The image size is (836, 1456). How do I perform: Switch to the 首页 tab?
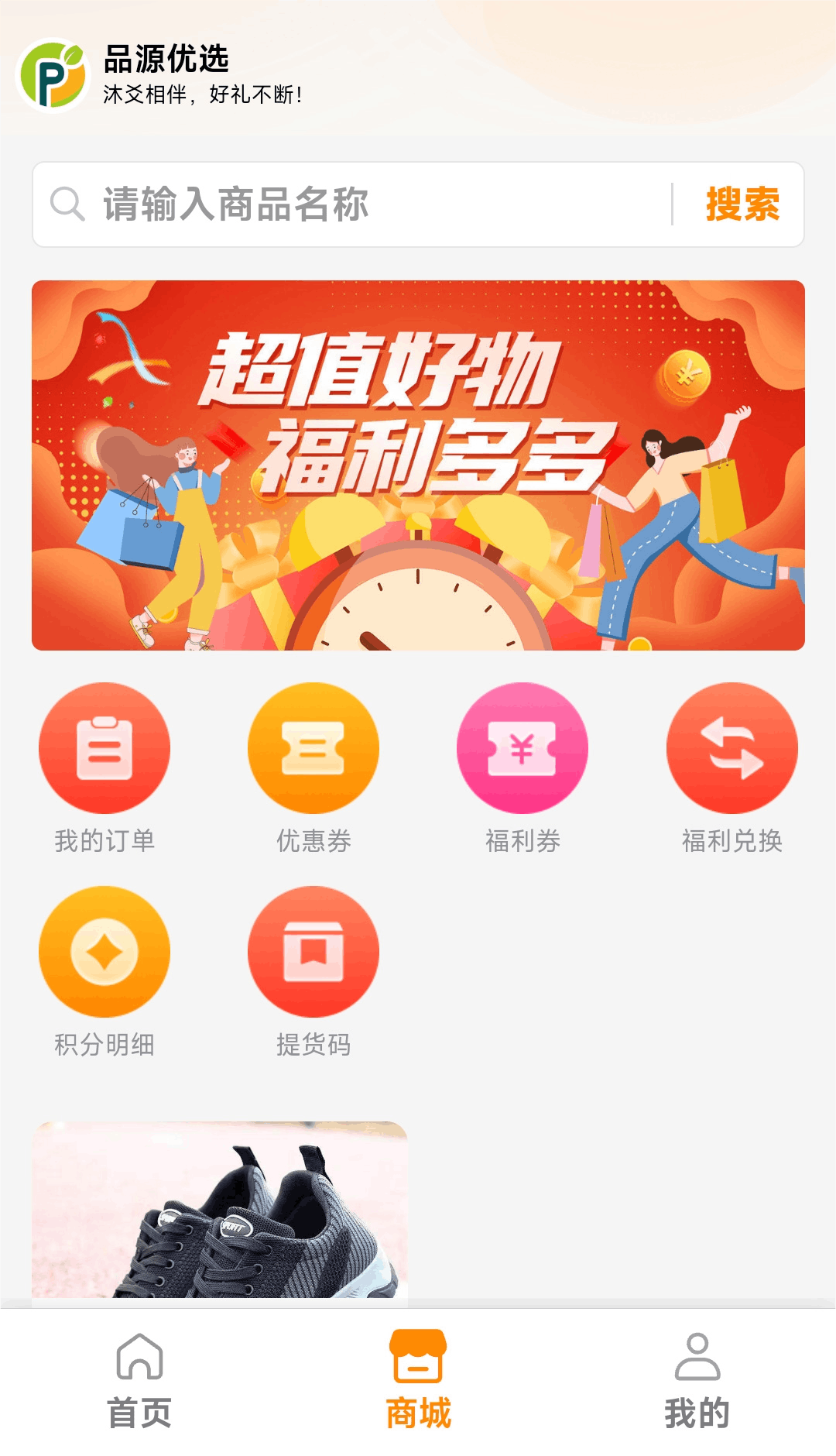tap(139, 1380)
